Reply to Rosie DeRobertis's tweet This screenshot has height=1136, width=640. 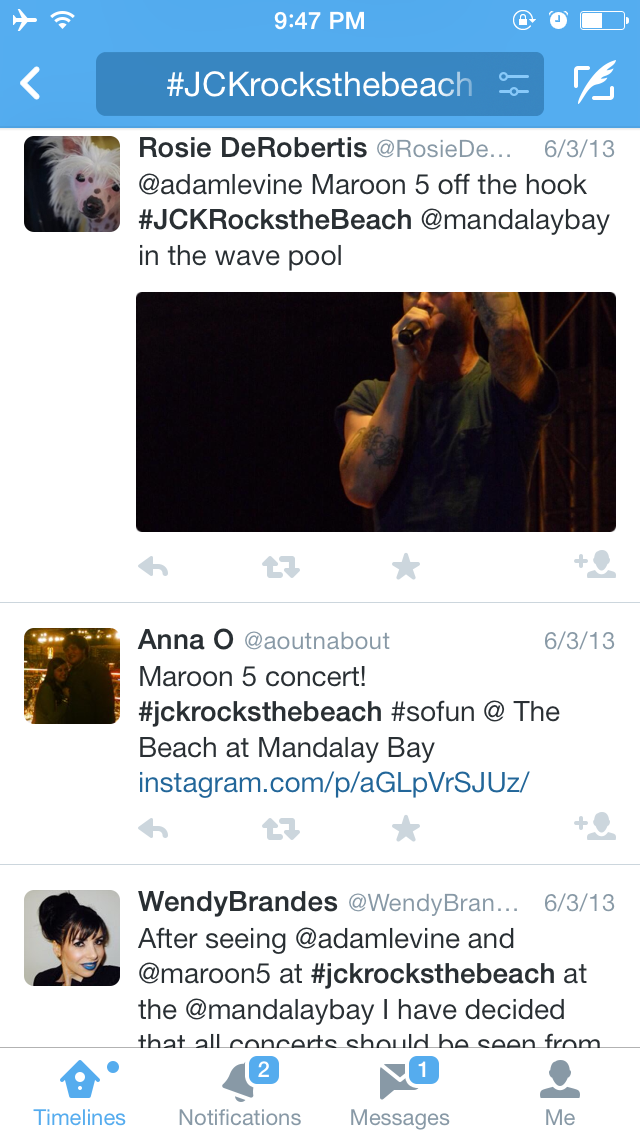(153, 567)
